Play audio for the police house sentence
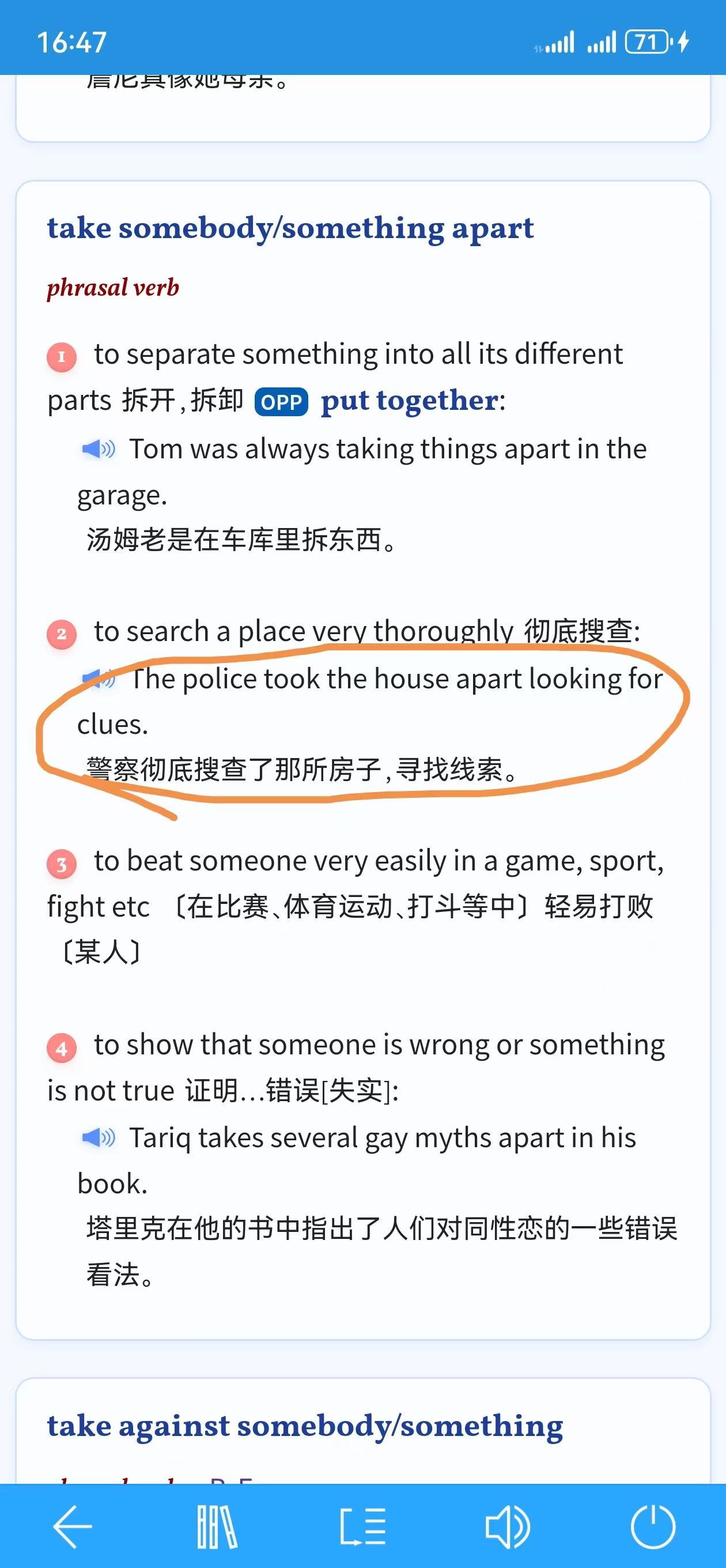Viewport: 726px width, 1568px height. click(98, 678)
